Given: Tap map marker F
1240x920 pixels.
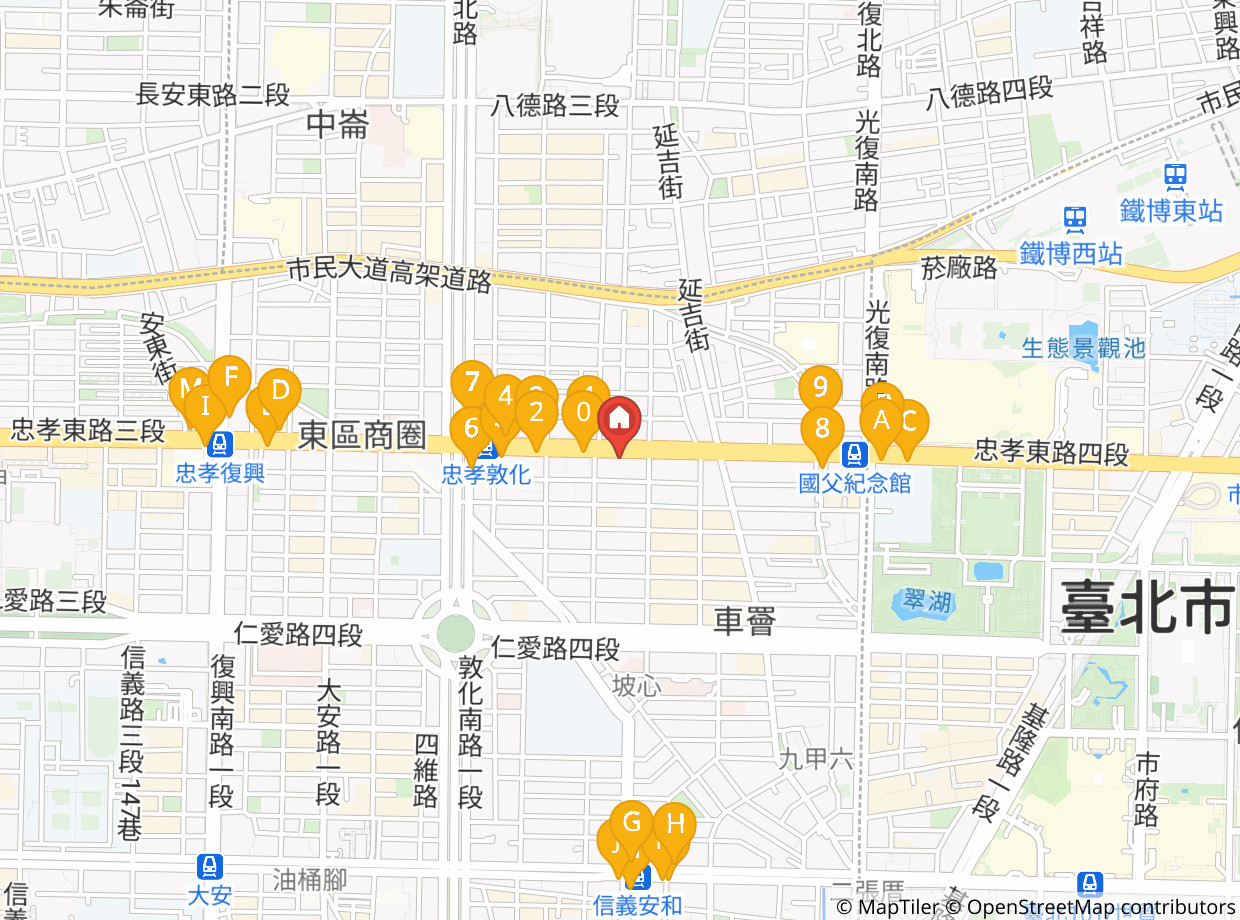Looking at the screenshot, I should tap(230, 377).
